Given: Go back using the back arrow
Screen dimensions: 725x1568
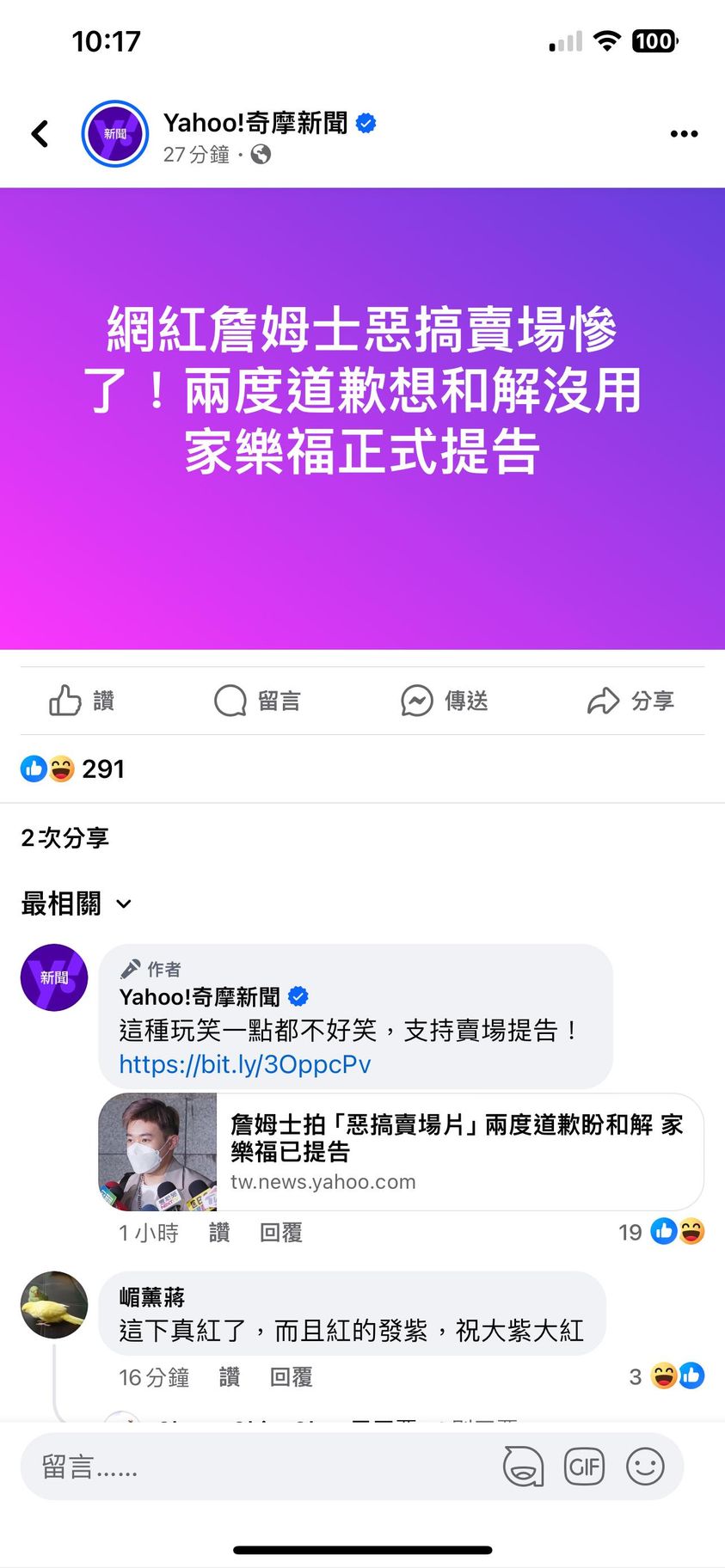Looking at the screenshot, I should pyautogui.click(x=40, y=133).
